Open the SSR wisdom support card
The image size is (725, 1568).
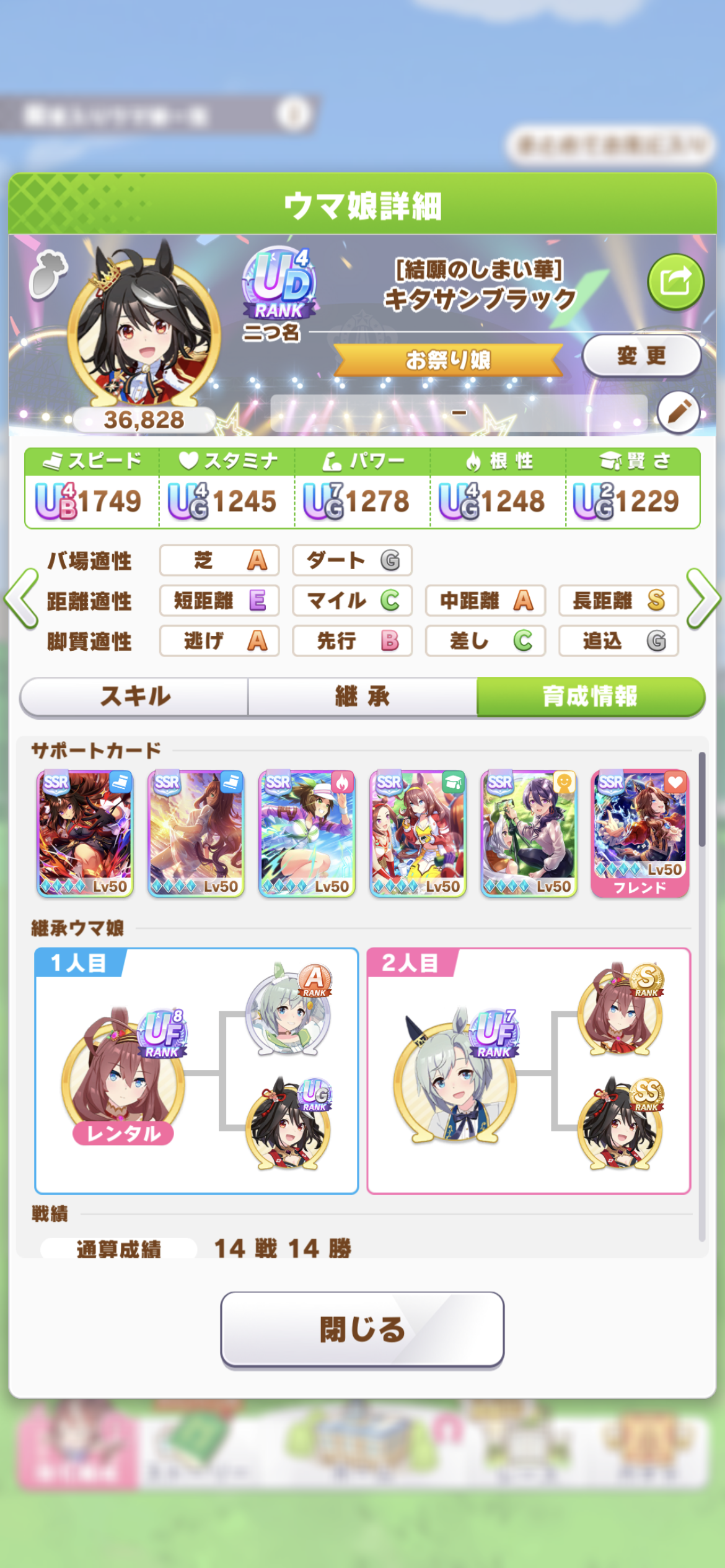point(418,833)
